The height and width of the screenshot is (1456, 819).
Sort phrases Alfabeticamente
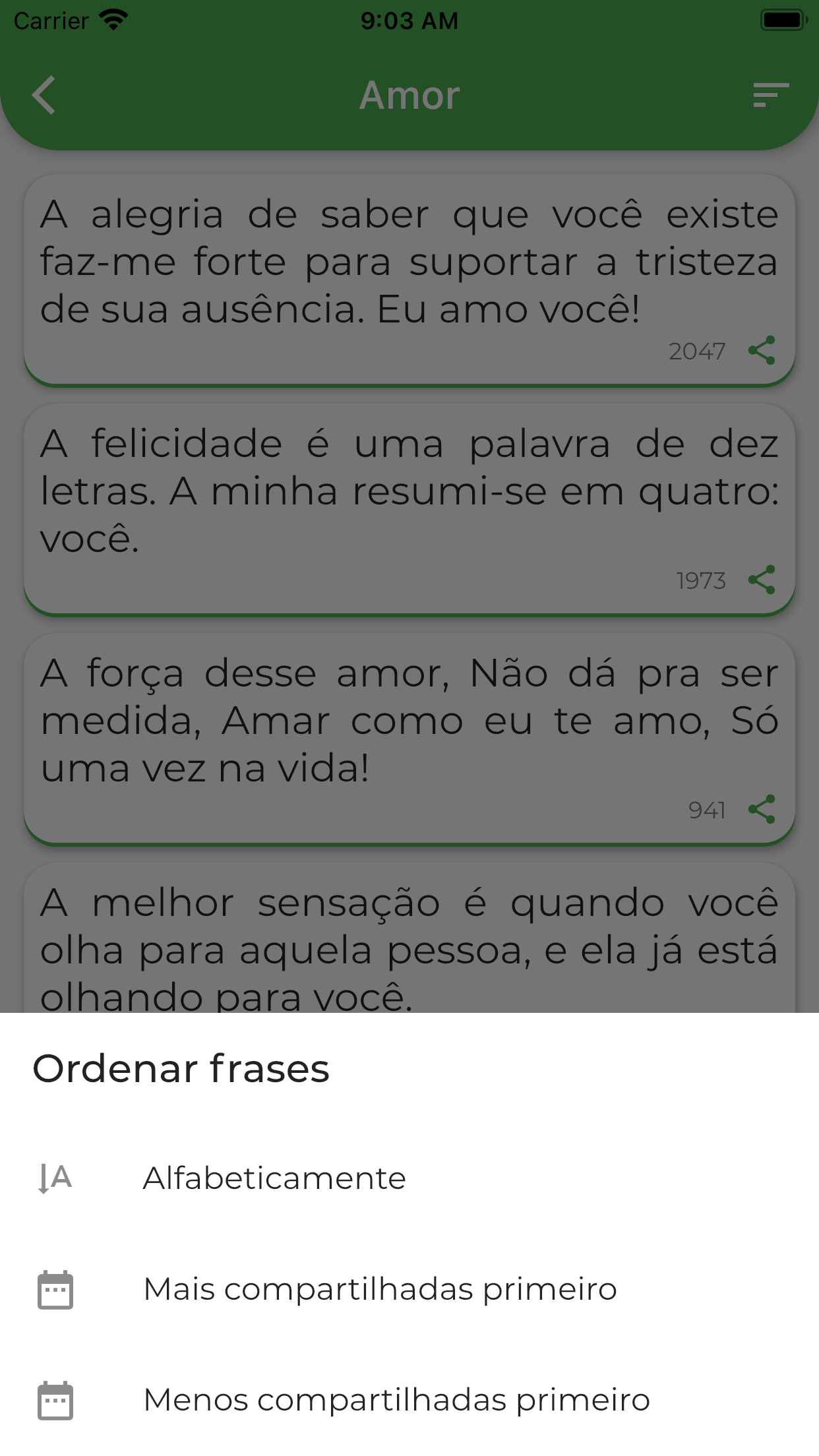274,1178
